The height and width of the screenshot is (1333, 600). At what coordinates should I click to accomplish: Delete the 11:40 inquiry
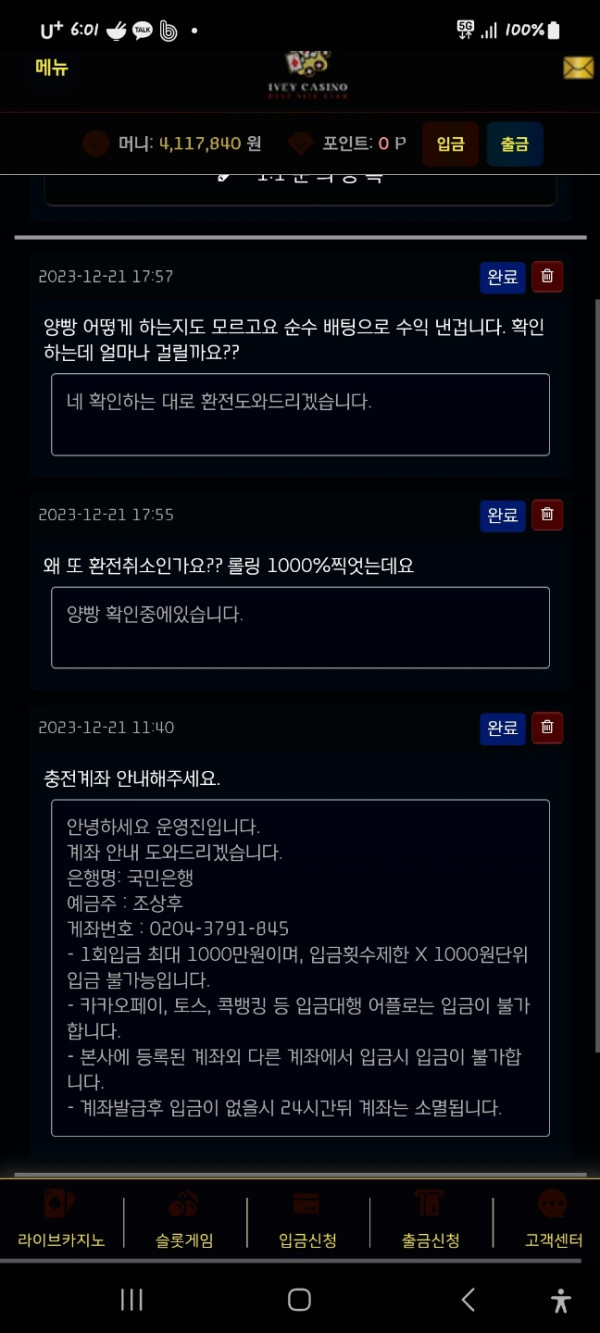coord(547,728)
